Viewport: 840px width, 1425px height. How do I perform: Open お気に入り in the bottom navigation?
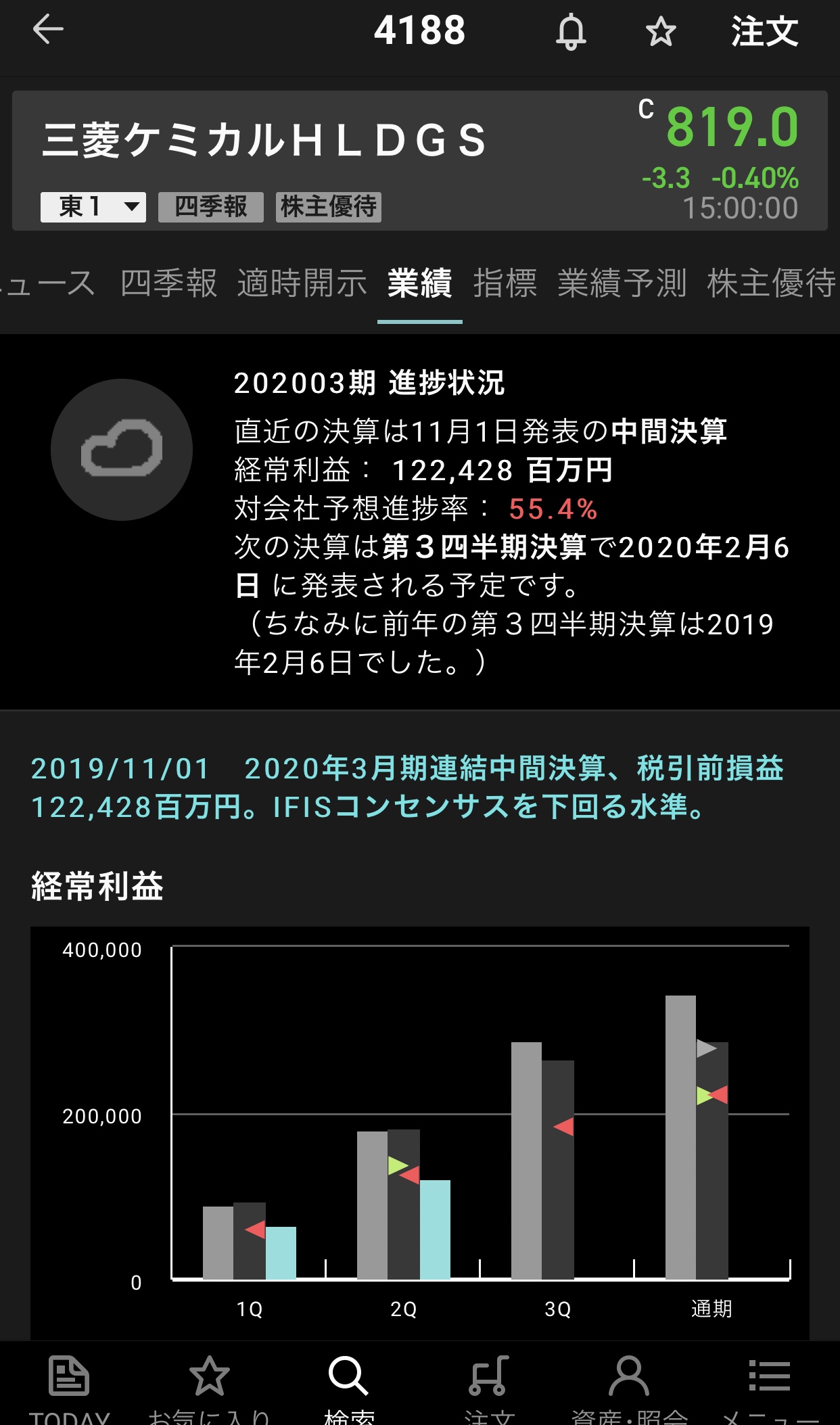tap(209, 1386)
